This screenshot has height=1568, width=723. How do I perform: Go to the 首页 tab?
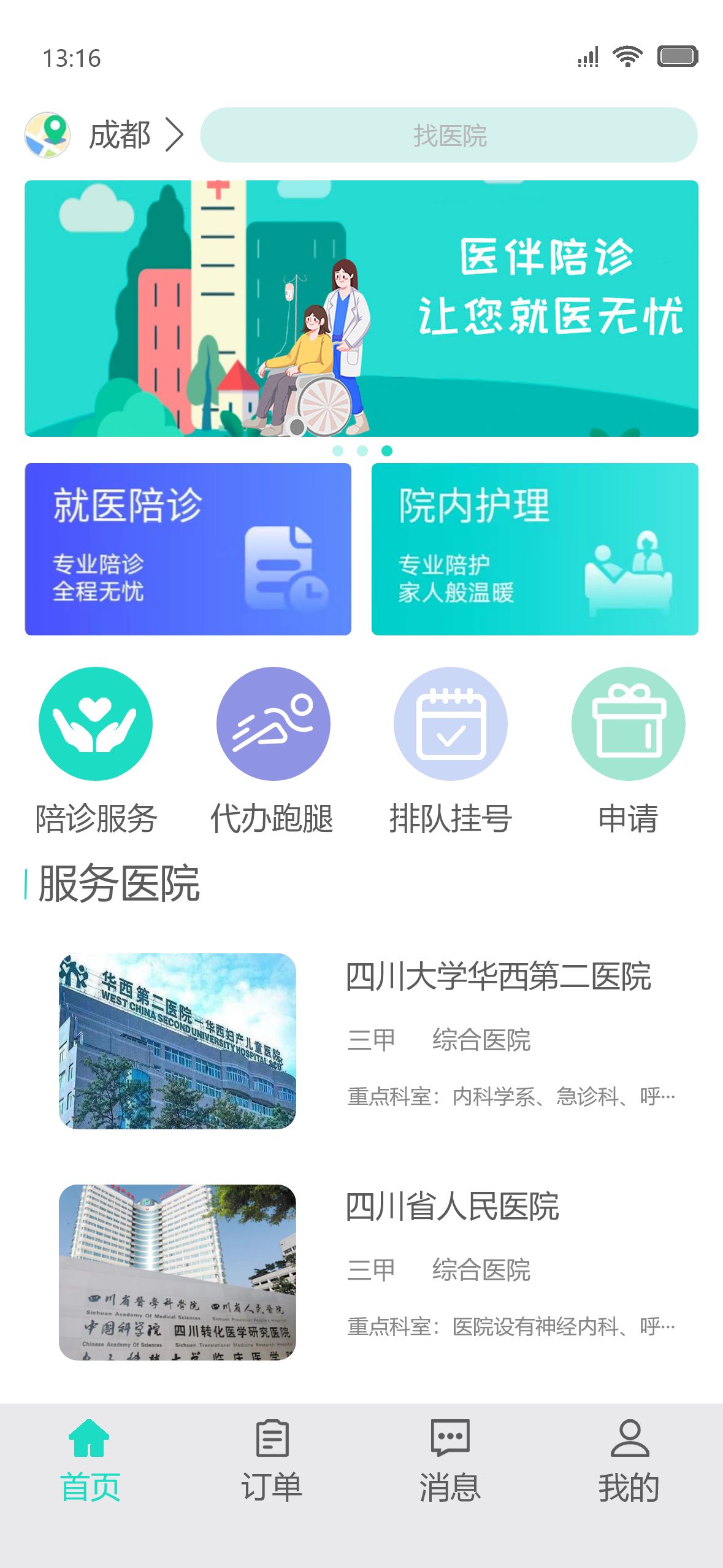90,1460
